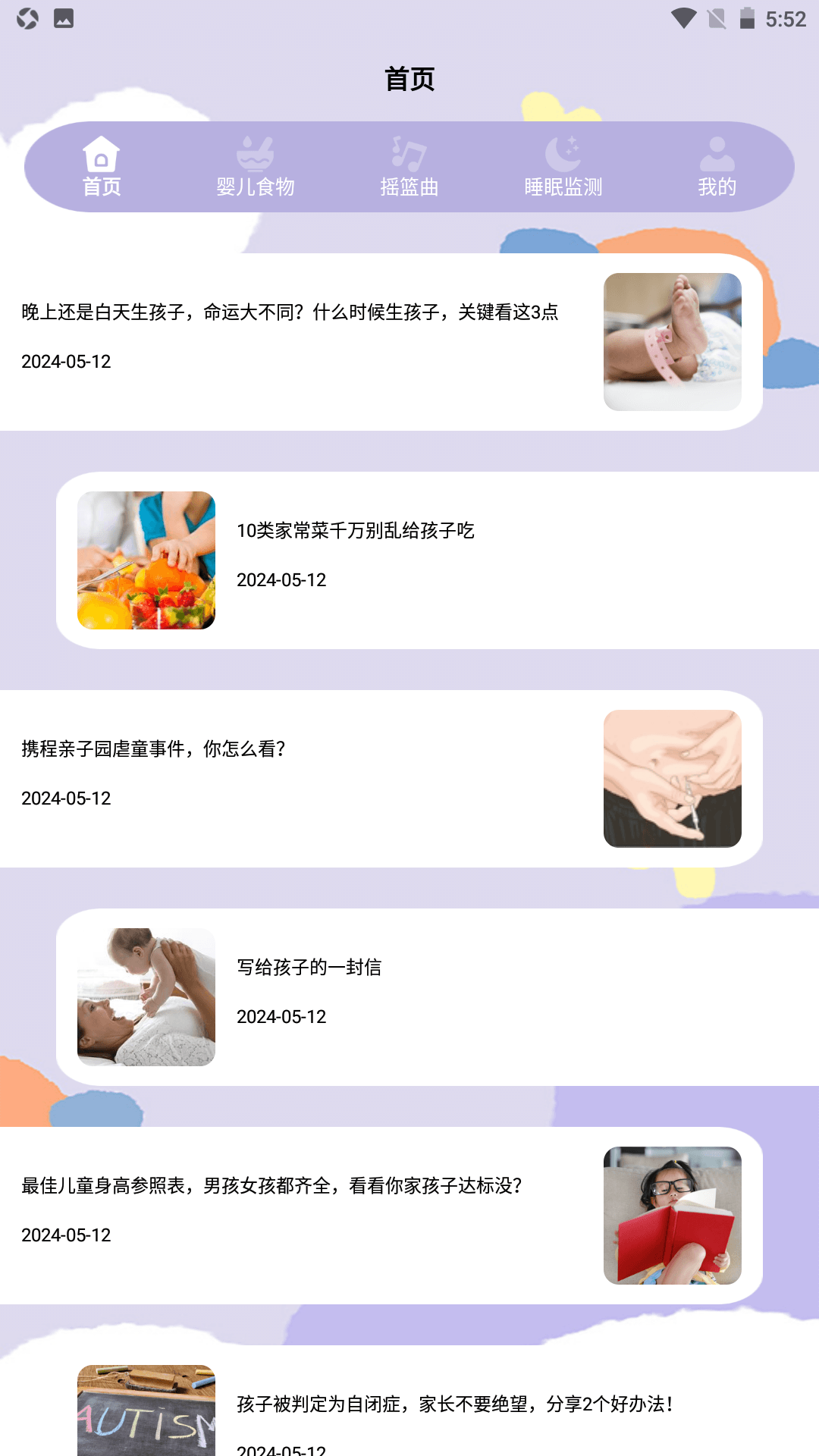Open 最佳儿童身高参照表 article
This screenshot has height=1456, width=819.
click(271, 1186)
